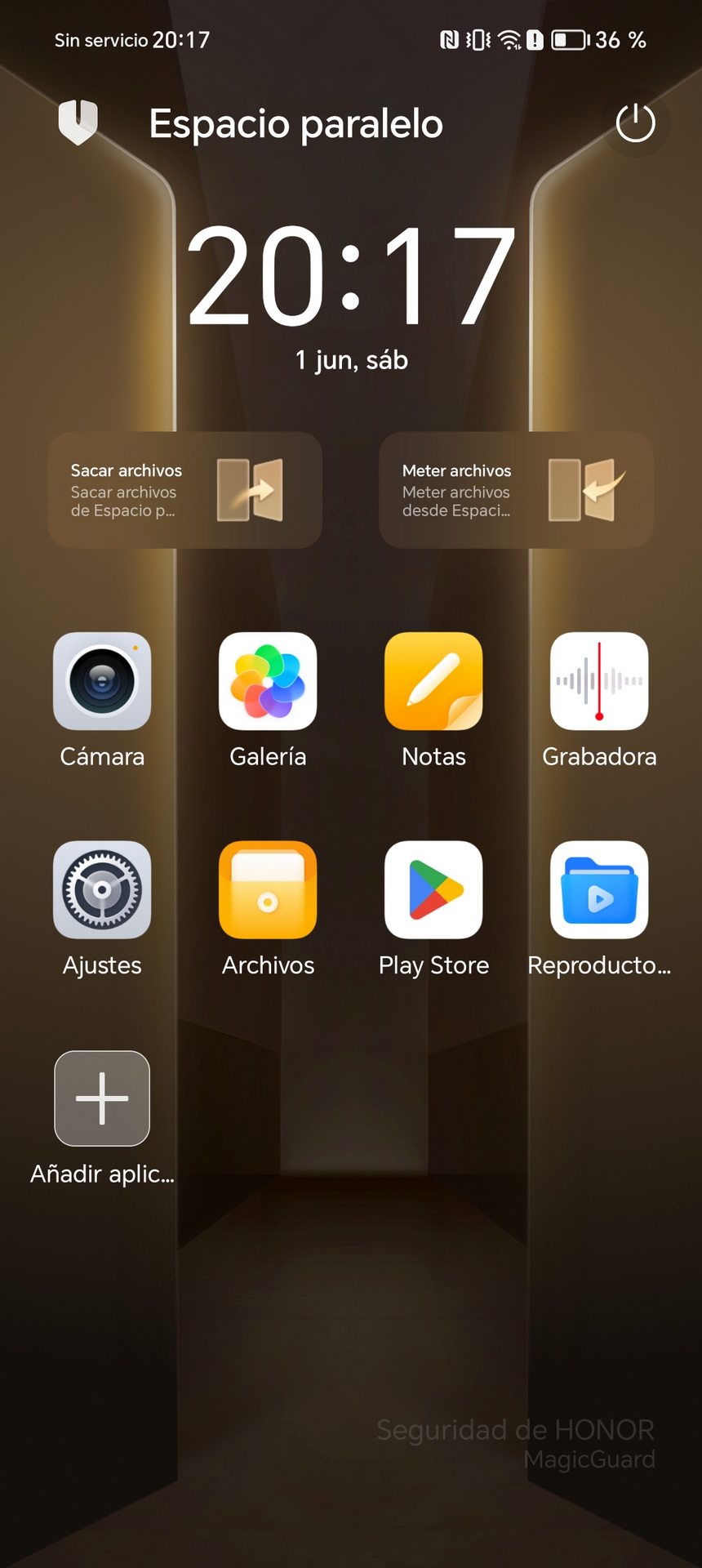Viewport: 702px width, 1568px height.
Task: Tap Añadir aplicación plus button
Action: click(x=102, y=1098)
